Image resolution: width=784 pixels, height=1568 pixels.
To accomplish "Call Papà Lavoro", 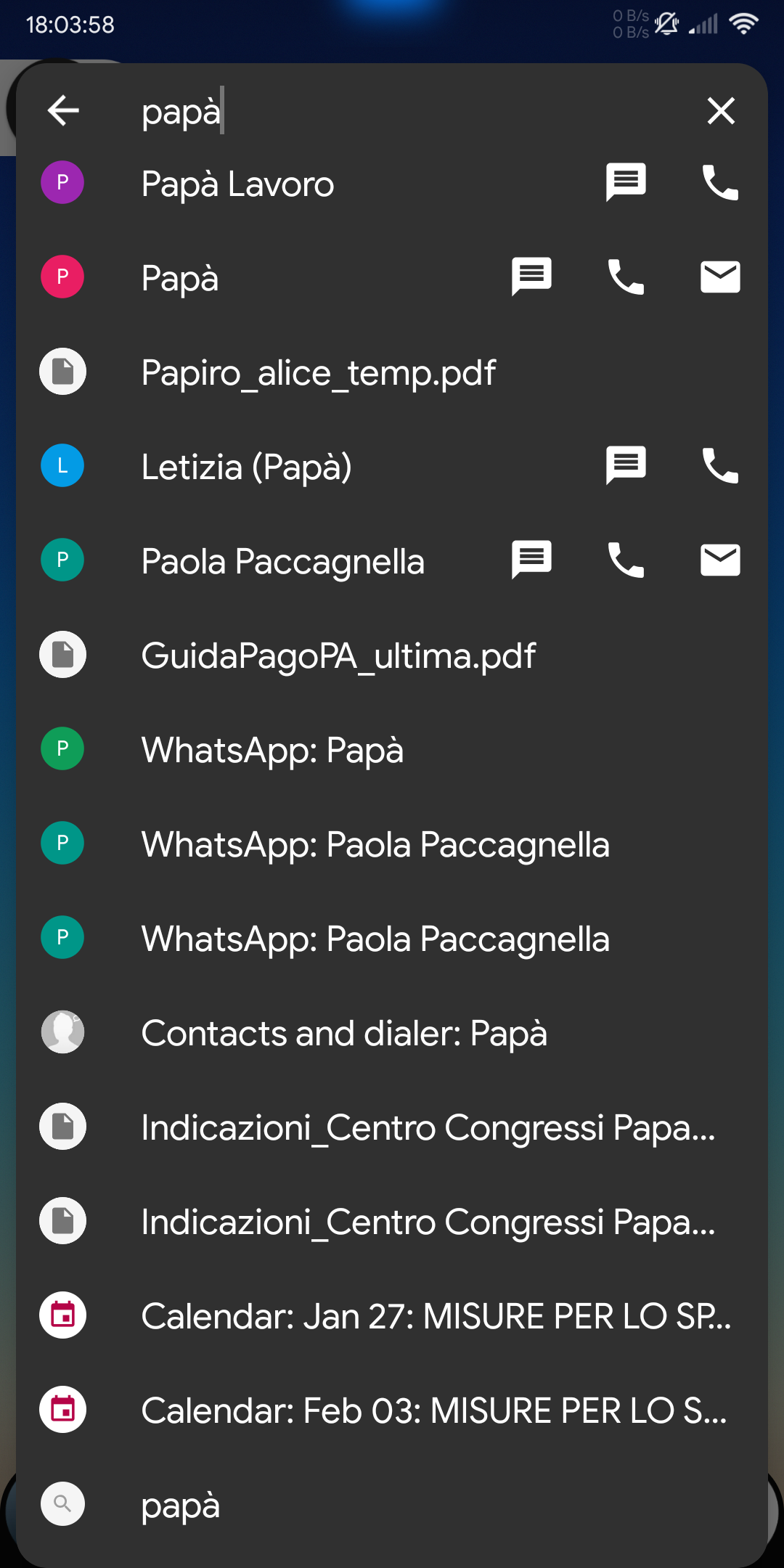I will [x=719, y=183].
